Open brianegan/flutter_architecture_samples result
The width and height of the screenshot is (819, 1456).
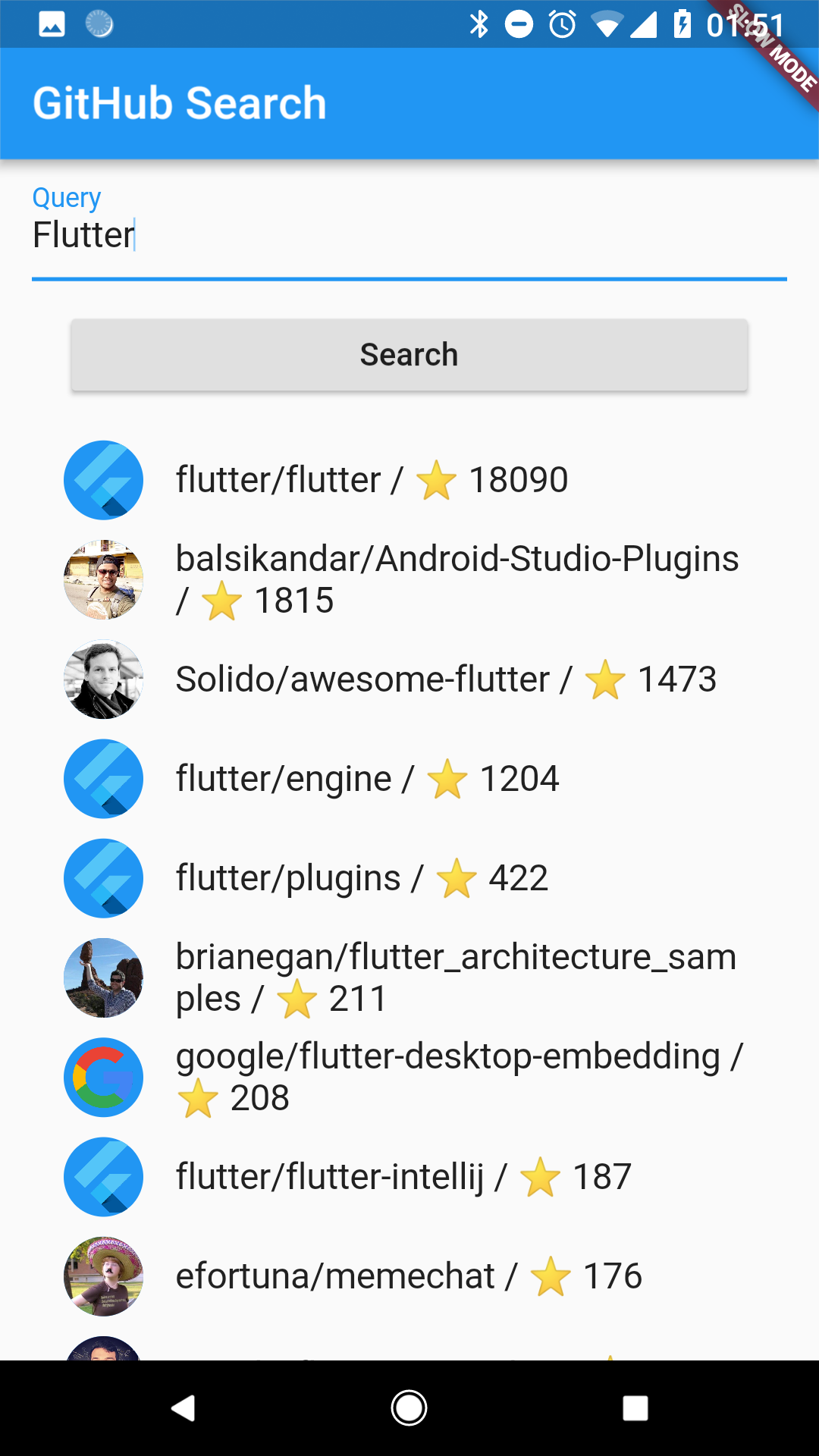(455, 977)
